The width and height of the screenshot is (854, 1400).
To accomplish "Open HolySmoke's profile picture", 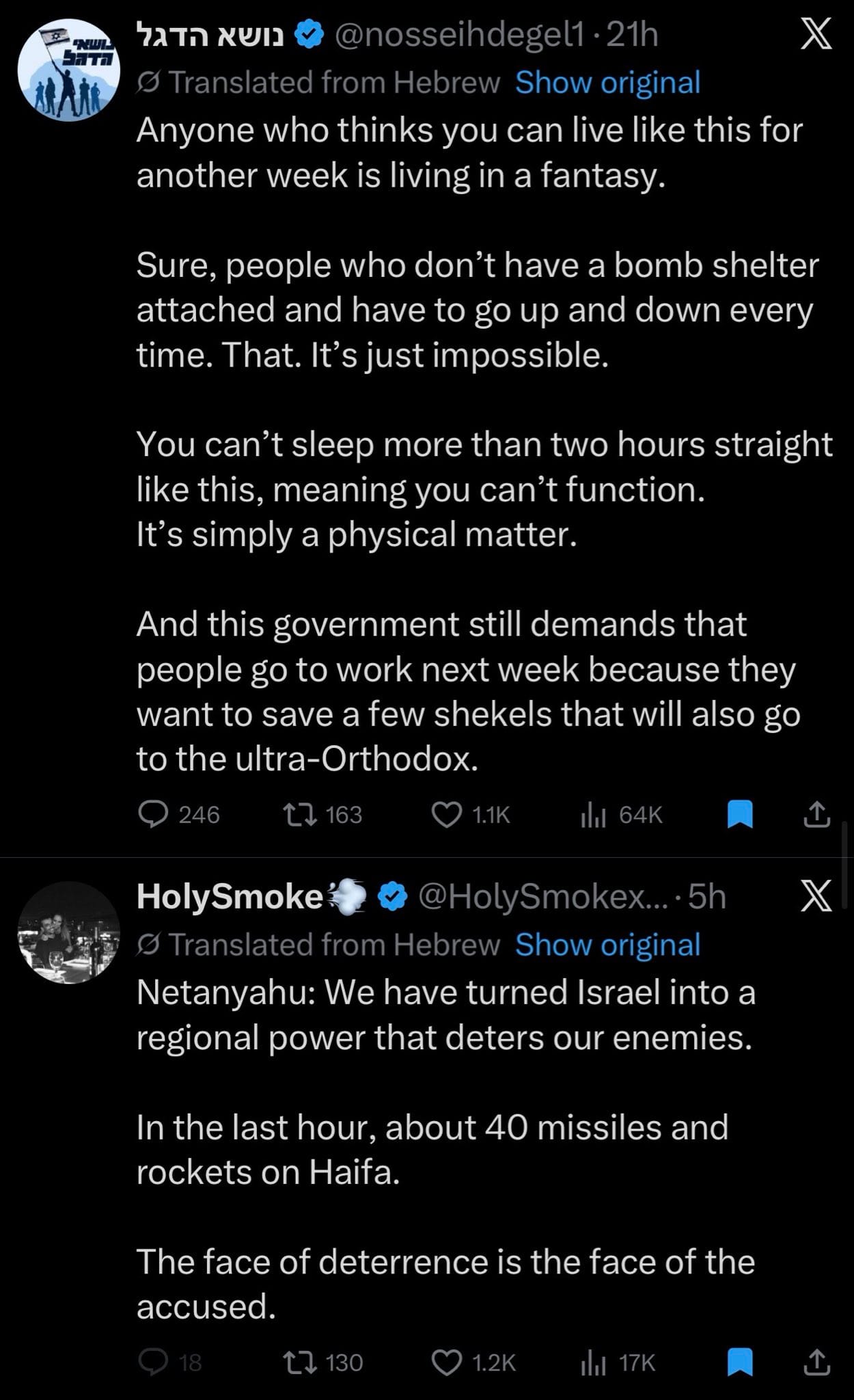I will click(68, 932).
